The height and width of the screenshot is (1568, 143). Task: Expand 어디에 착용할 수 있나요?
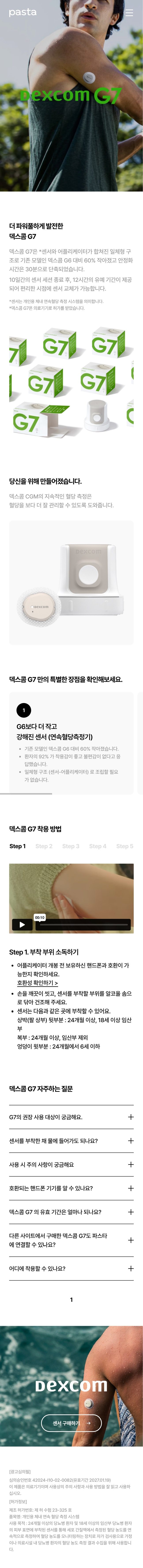tap(71, 1269)
